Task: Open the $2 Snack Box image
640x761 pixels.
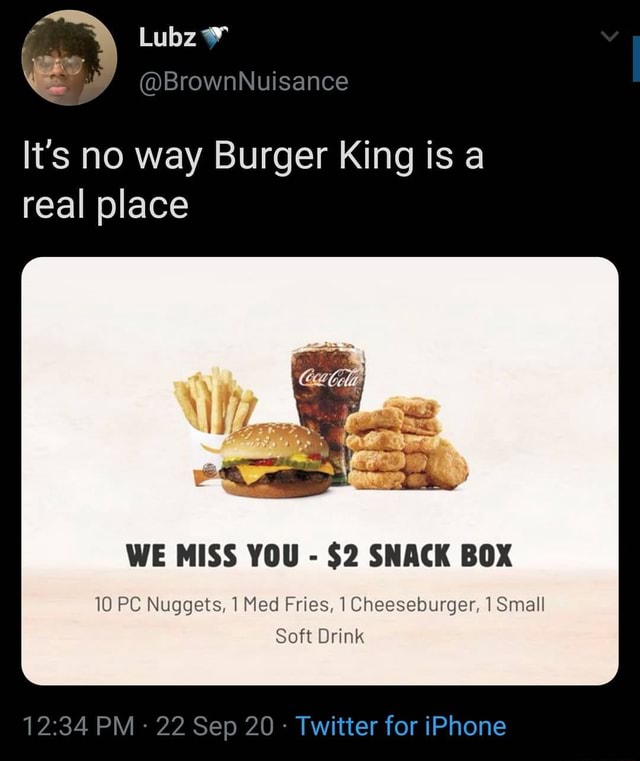Action: (319, 470)
